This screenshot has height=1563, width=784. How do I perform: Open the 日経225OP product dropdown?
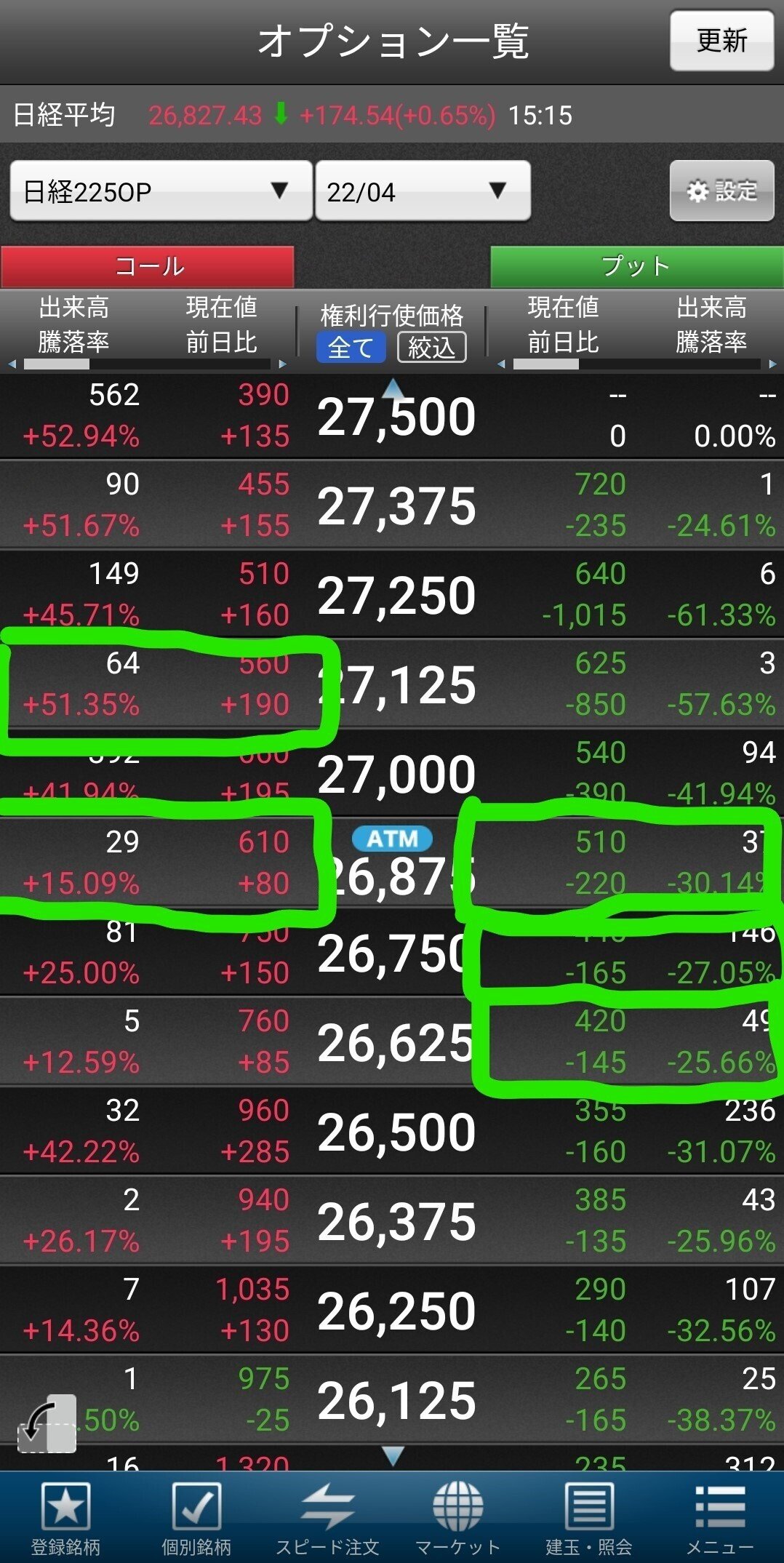(x=161, y=191)
